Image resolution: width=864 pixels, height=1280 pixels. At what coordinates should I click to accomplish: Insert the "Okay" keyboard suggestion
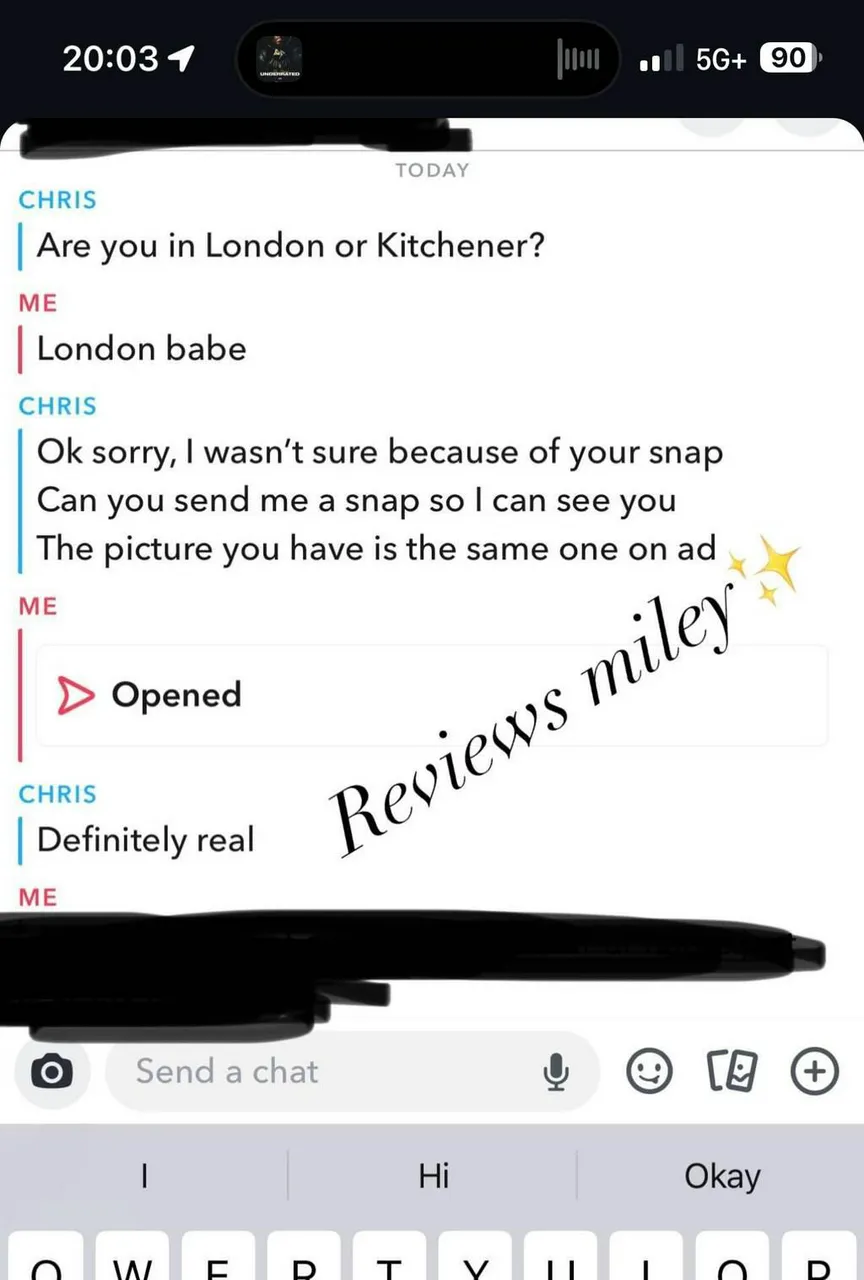click(722, 1176)
